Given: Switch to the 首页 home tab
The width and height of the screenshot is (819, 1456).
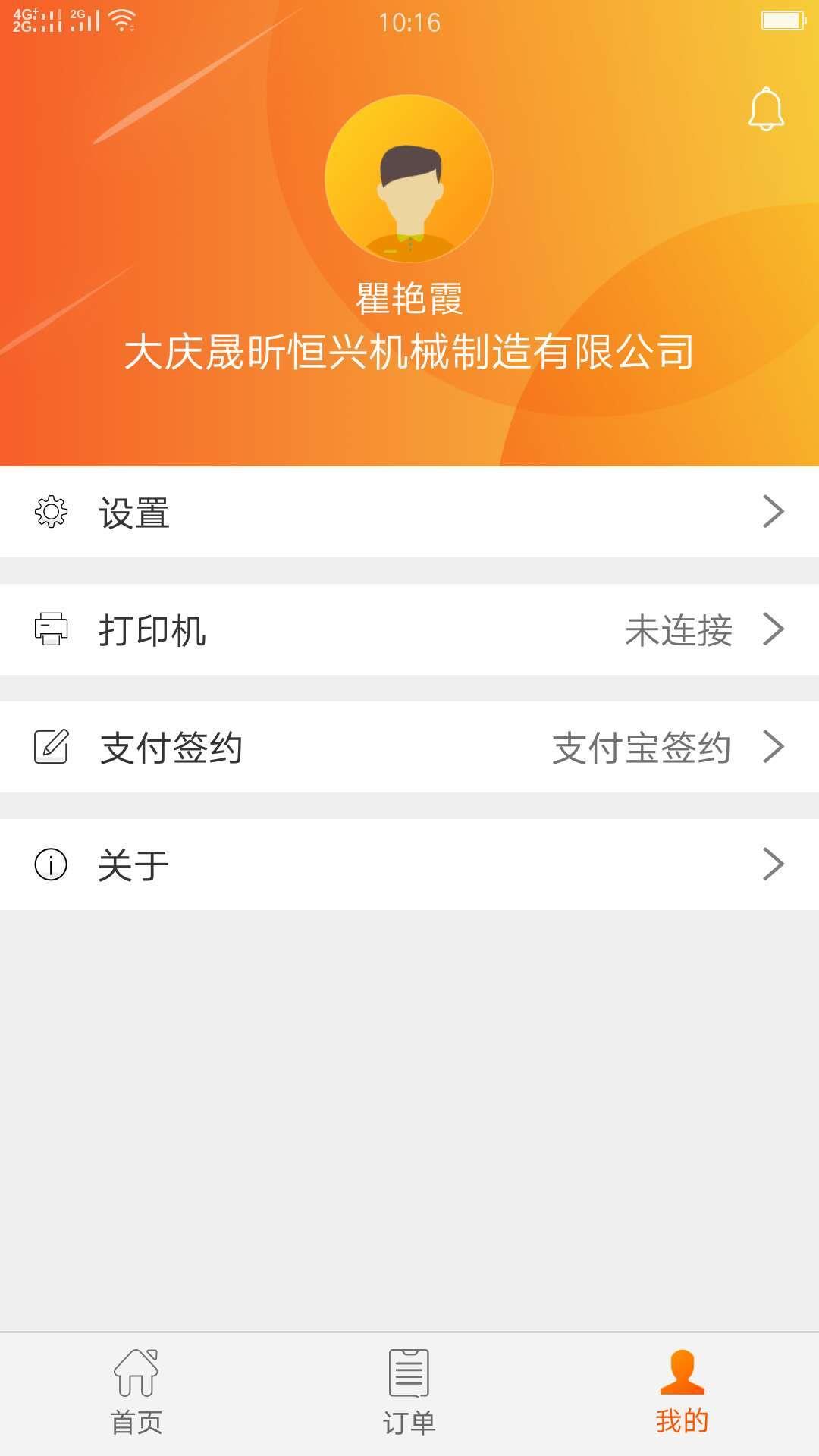Looking at the screenshot, I should [136, 1392].
